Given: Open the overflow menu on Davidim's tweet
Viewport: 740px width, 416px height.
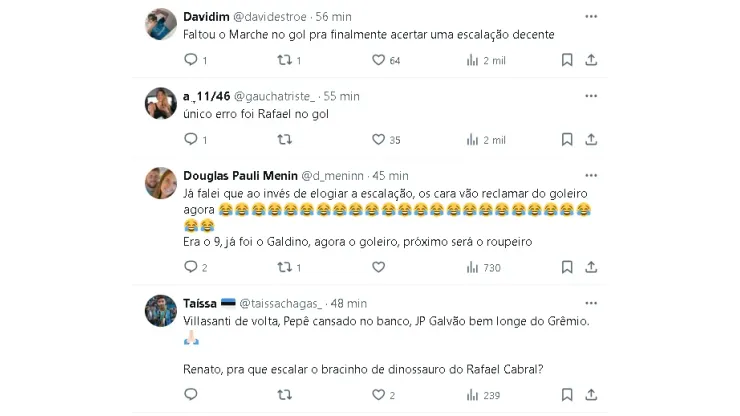Looking at the screenshot, I should pyautogui.click(x=591, y=17).
